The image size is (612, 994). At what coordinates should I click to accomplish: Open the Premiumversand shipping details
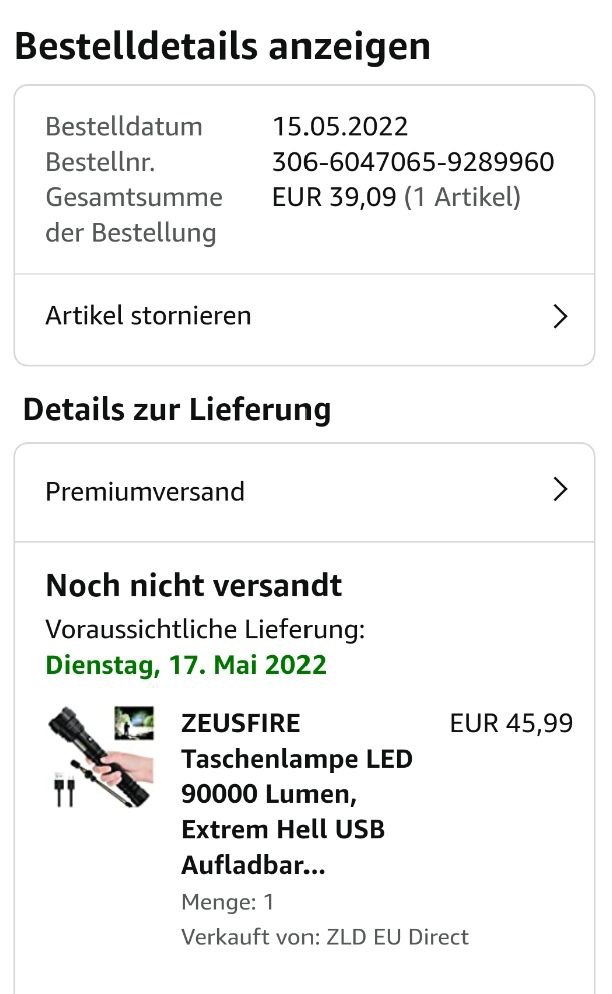pos(304,493)
